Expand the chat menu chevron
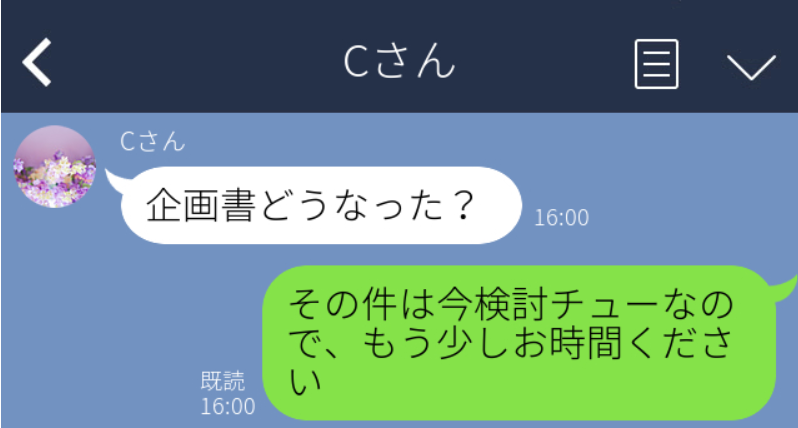Image resolution: width=798 pixels, height=428 pixels. click(x=750, y=67)
